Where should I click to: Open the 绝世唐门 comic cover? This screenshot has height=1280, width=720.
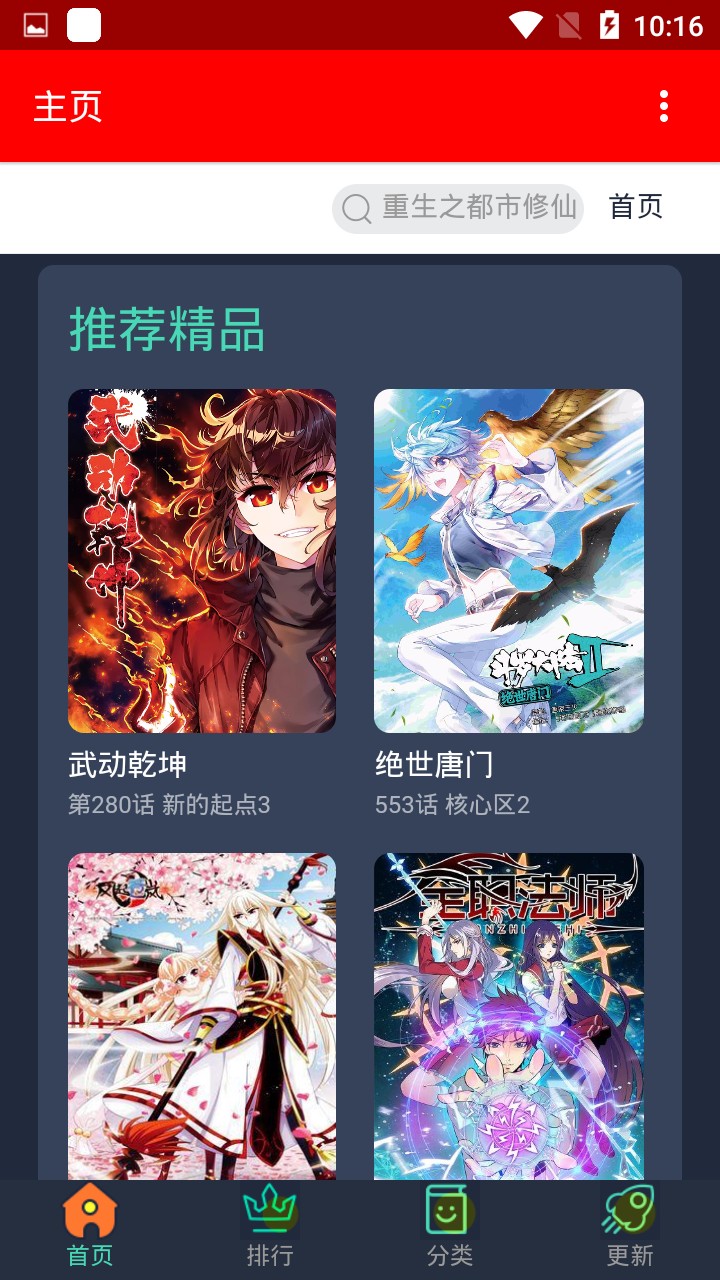click(x=508, y=560)
